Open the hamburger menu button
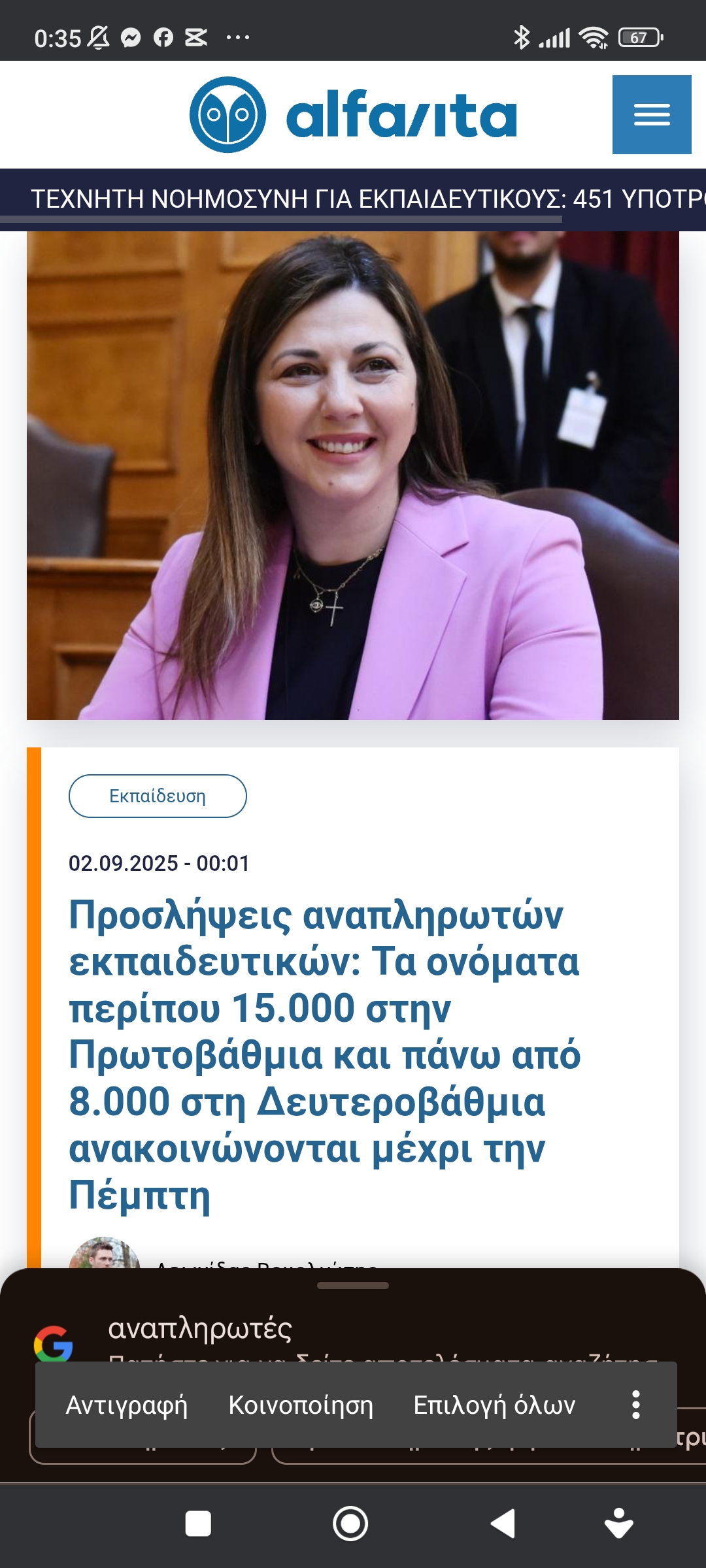706x1568 pixels. pyautogui.click(x=651, y=115)
